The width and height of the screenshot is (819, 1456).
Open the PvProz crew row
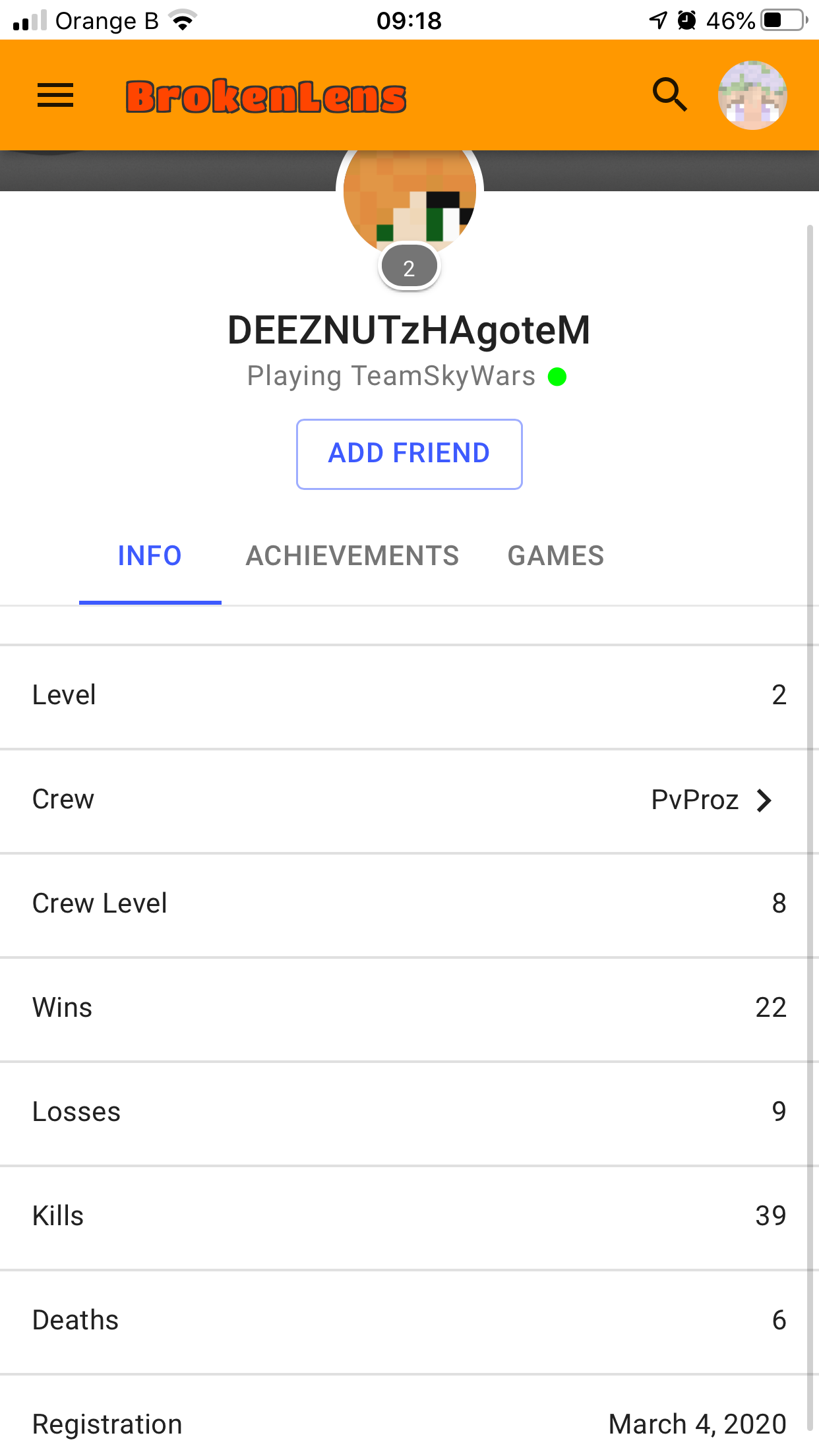click(x=409, y=800)
